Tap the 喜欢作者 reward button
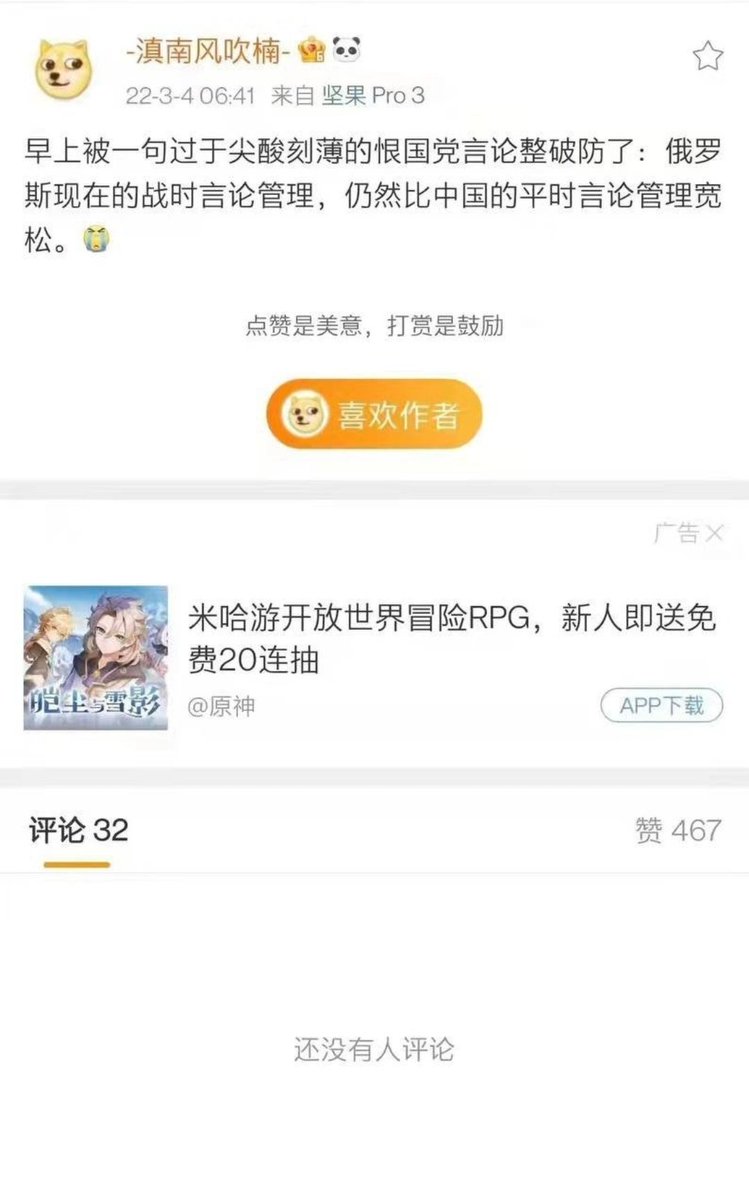 click(x=374, y=414)
